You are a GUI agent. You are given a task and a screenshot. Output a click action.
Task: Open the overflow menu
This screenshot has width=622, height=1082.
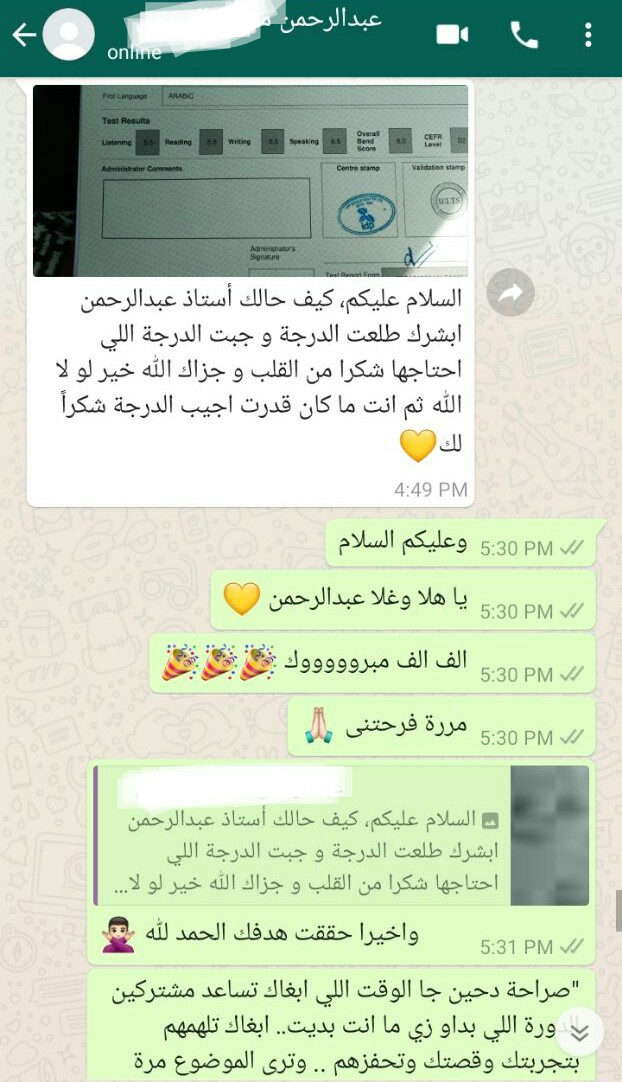click(x=588, y=35)
